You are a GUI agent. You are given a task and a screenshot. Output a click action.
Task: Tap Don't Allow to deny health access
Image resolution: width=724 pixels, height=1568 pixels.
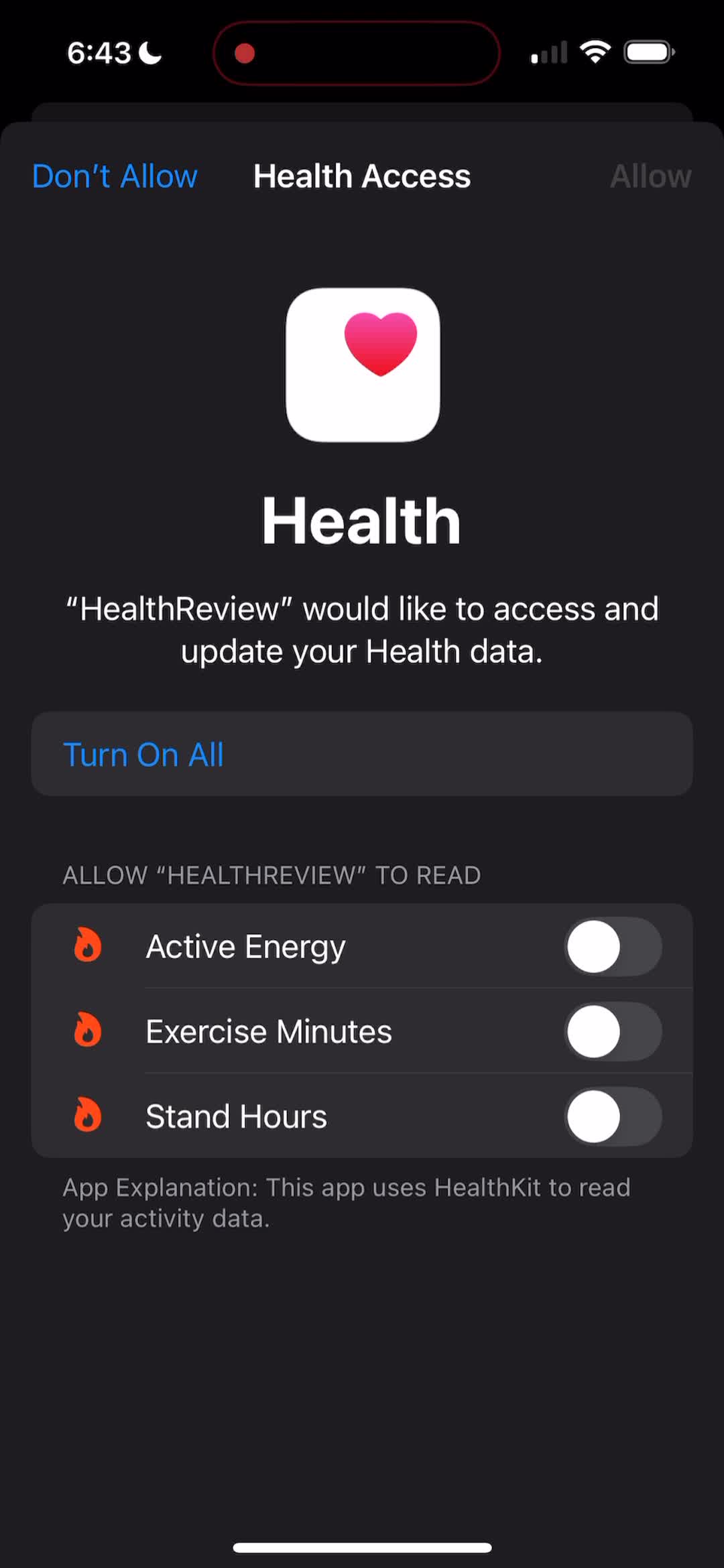[x=115, y=177]
